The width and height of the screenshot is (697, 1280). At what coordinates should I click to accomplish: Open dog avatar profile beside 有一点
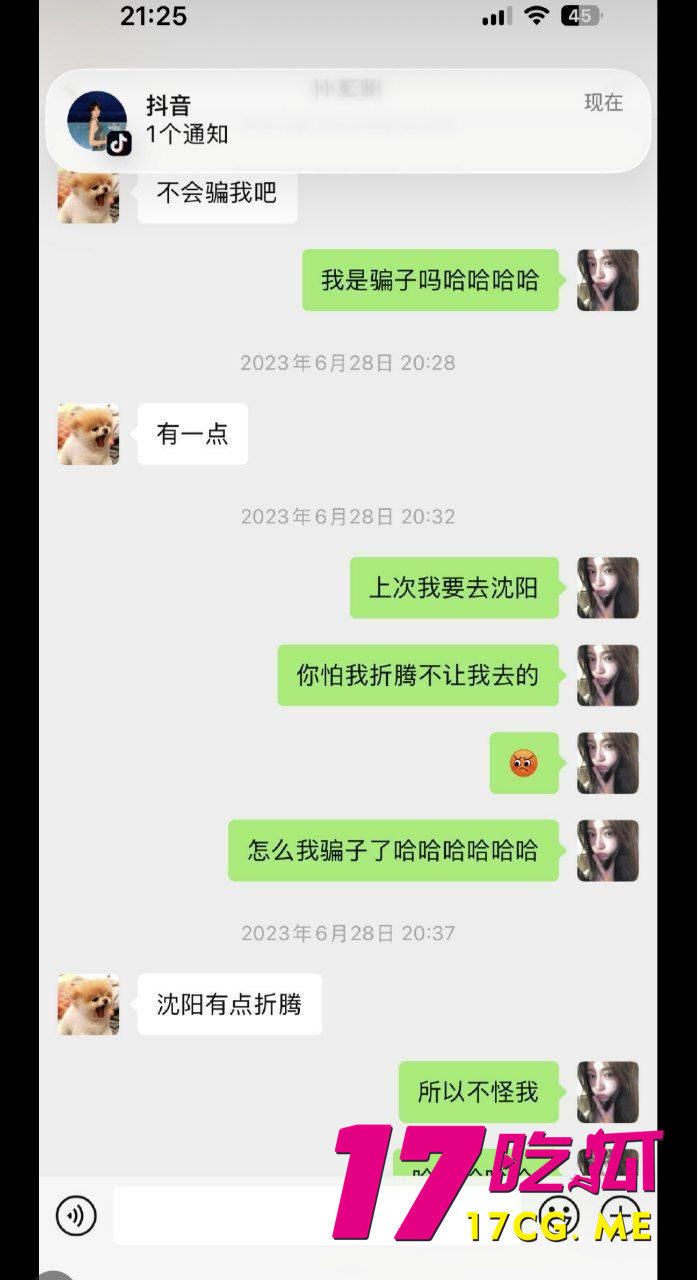[x=88, y=434]
